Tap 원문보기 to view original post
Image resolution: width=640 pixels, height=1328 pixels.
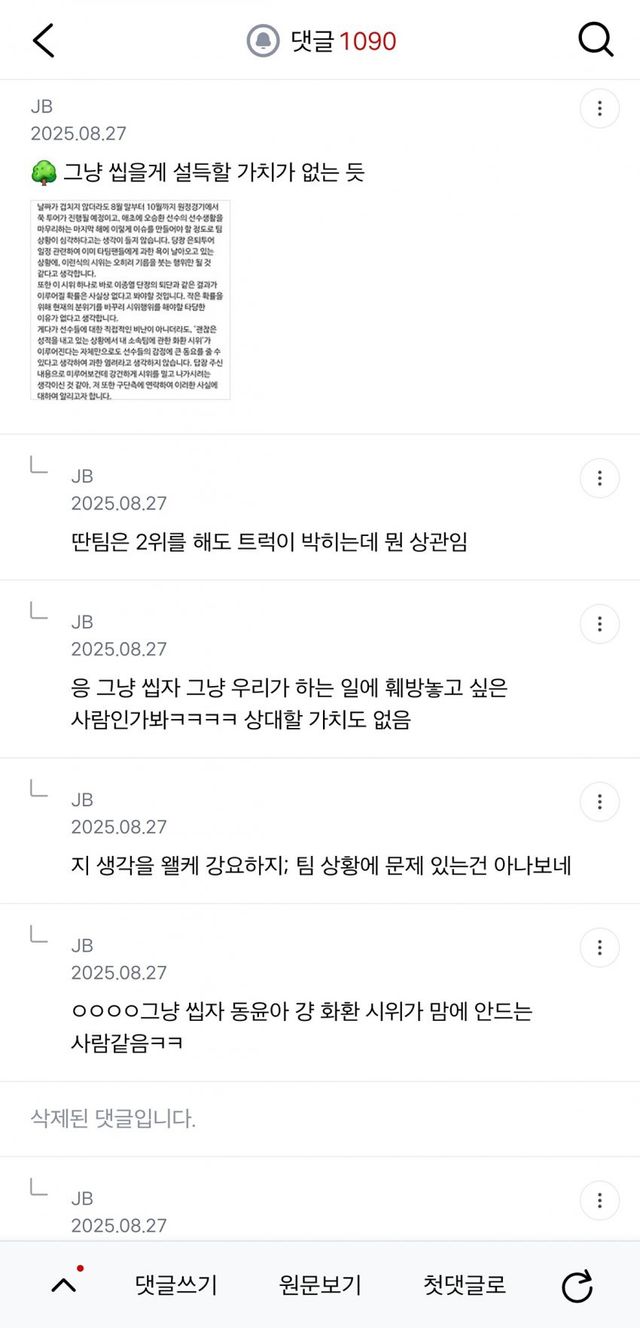(x=320, y=1285)
